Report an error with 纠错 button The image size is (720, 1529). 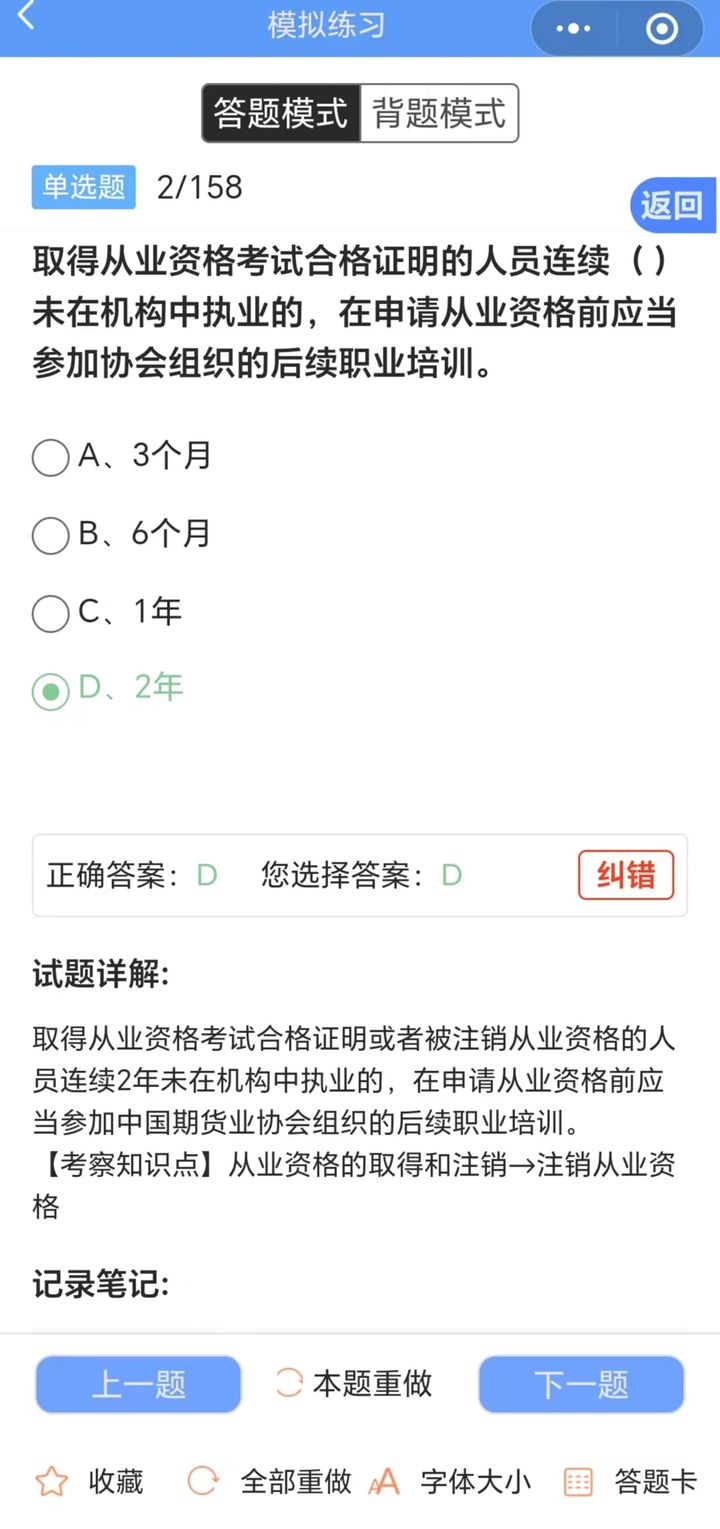click(626, 876)
